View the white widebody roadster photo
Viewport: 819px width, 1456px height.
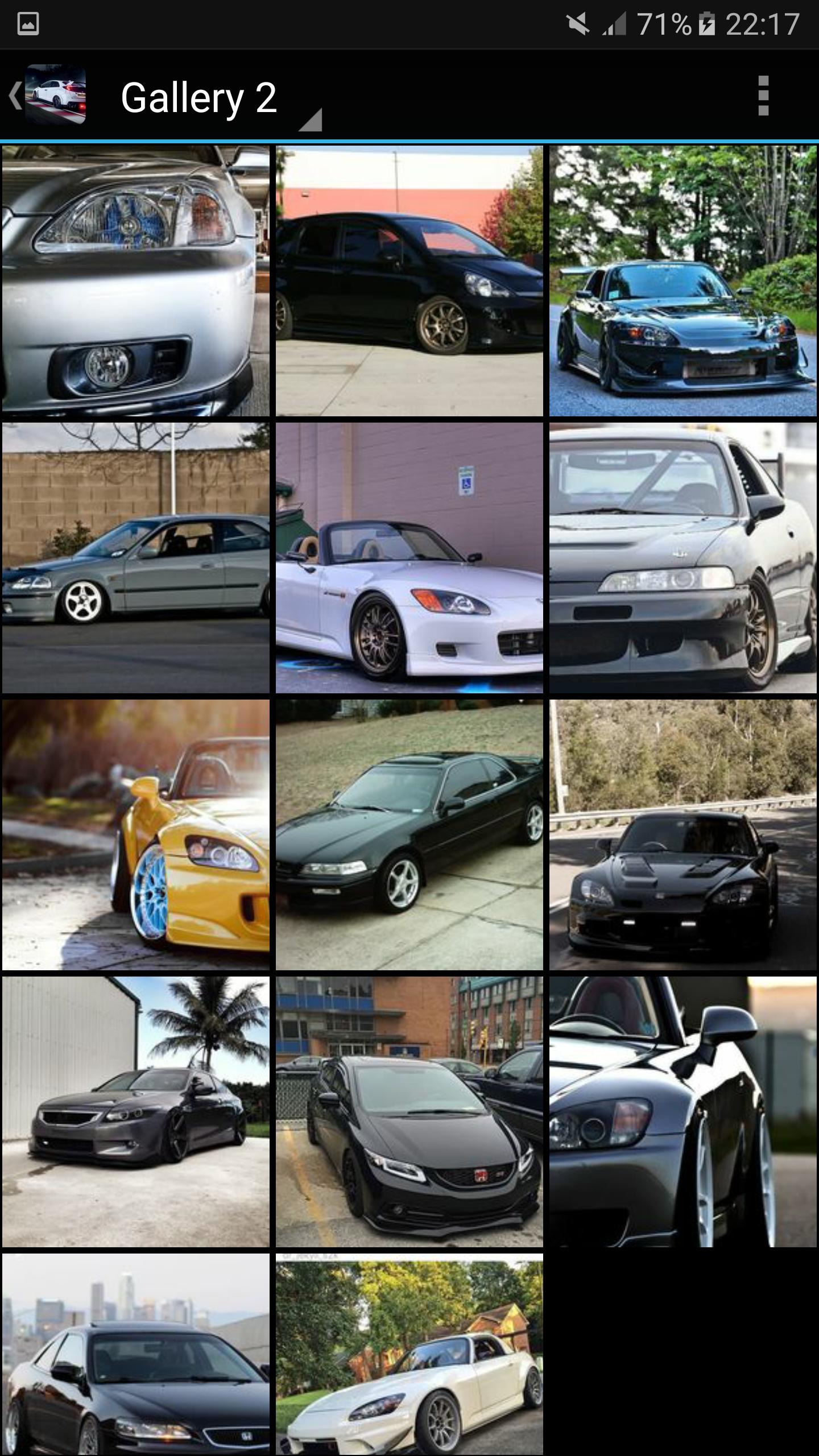(409, 1354)
